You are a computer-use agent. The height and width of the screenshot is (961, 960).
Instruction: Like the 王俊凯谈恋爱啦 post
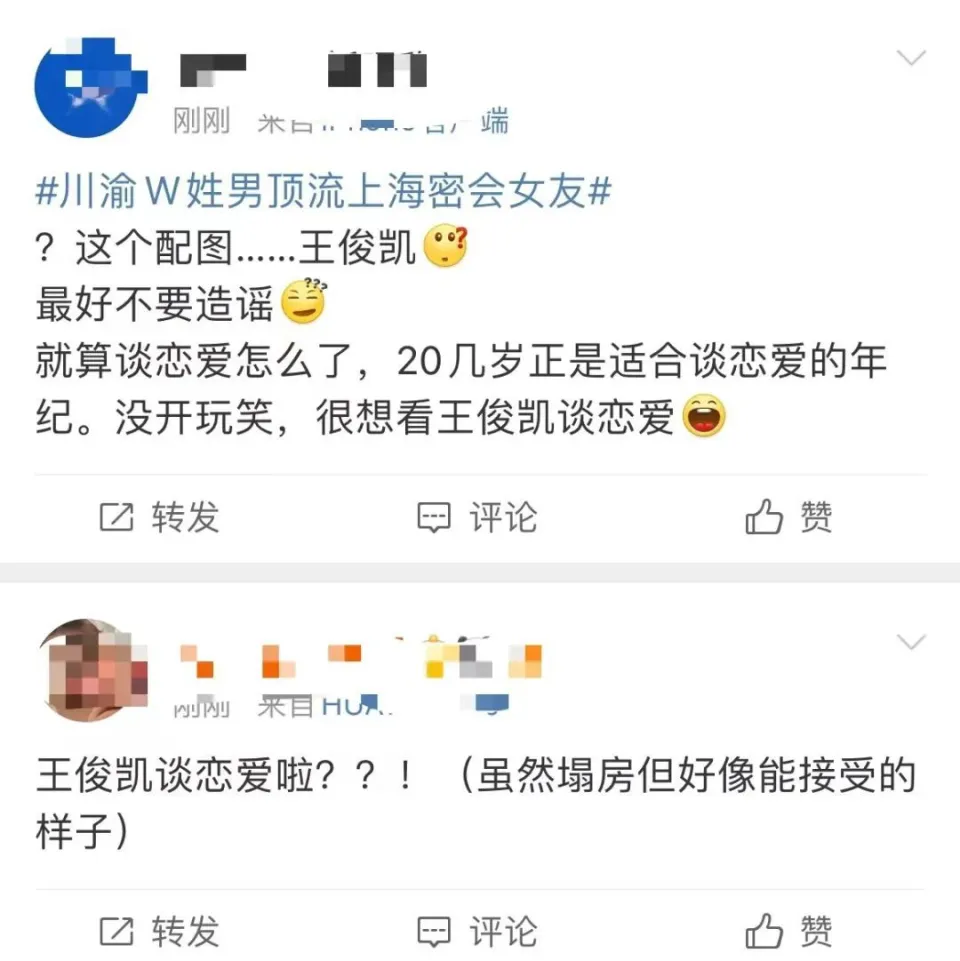tap(789, 931)
